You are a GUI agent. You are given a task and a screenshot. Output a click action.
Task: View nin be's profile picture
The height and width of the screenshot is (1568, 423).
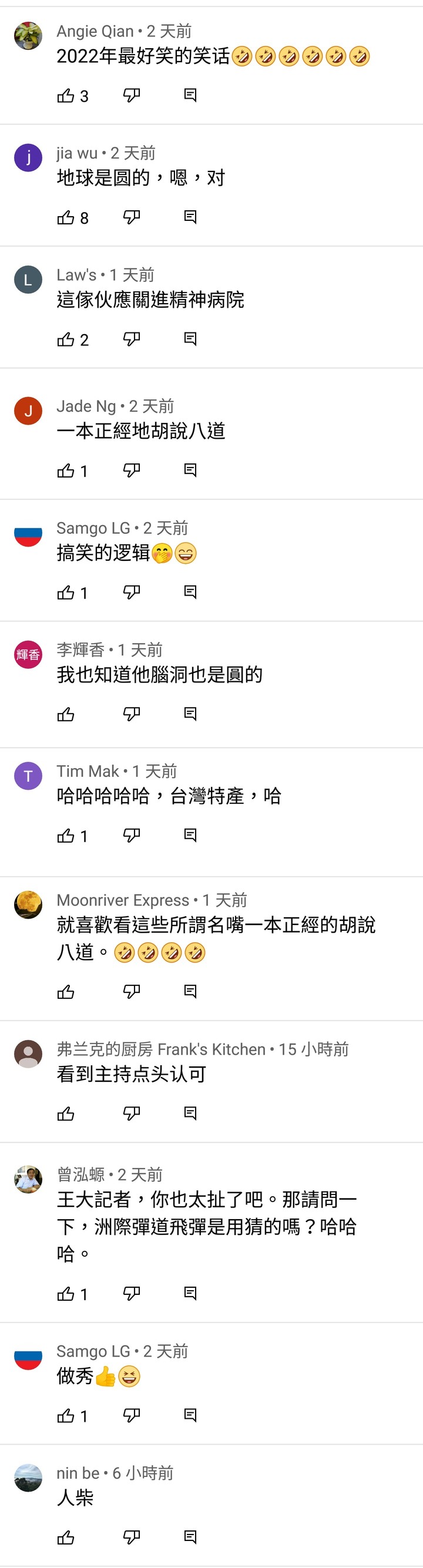pos(28,1478)
